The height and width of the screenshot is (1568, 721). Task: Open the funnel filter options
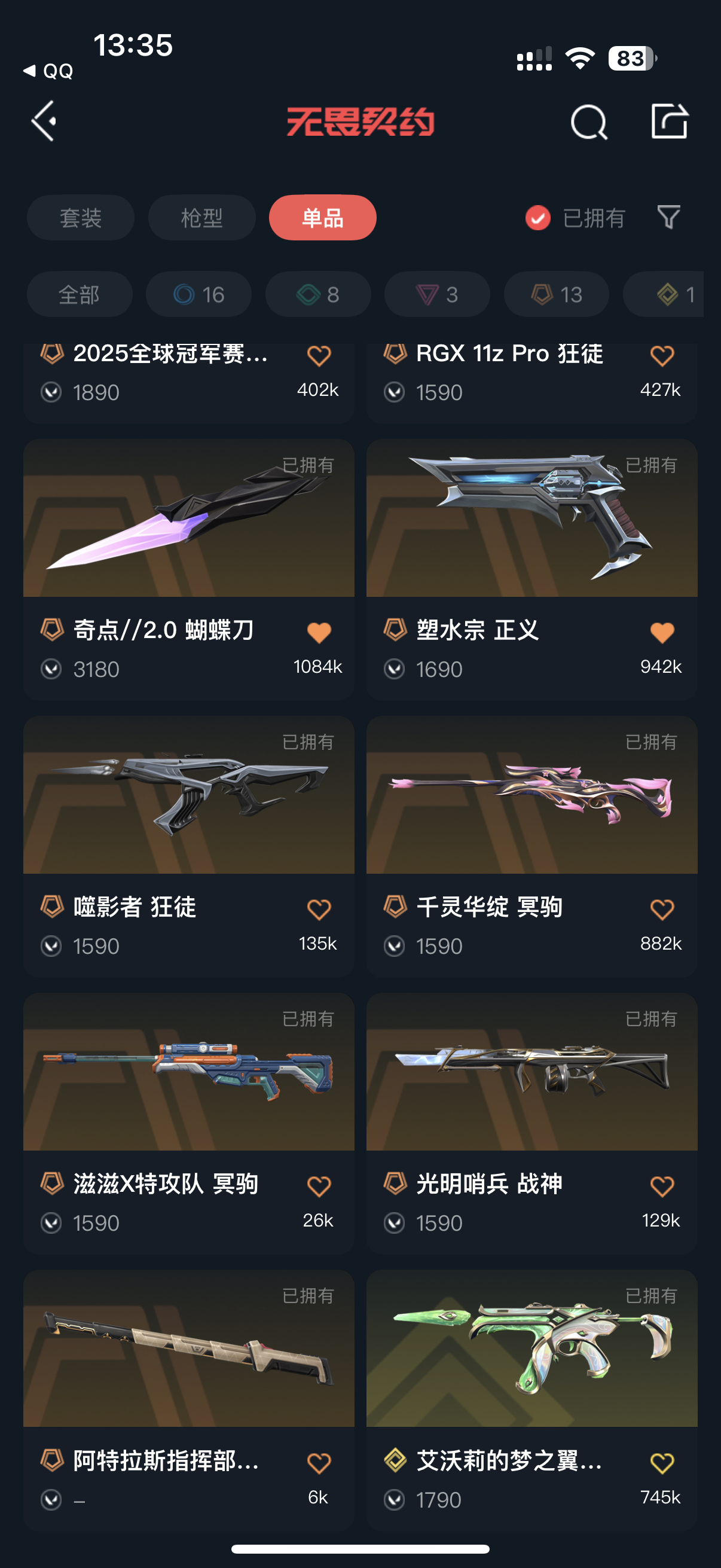[x=668, y=217]
